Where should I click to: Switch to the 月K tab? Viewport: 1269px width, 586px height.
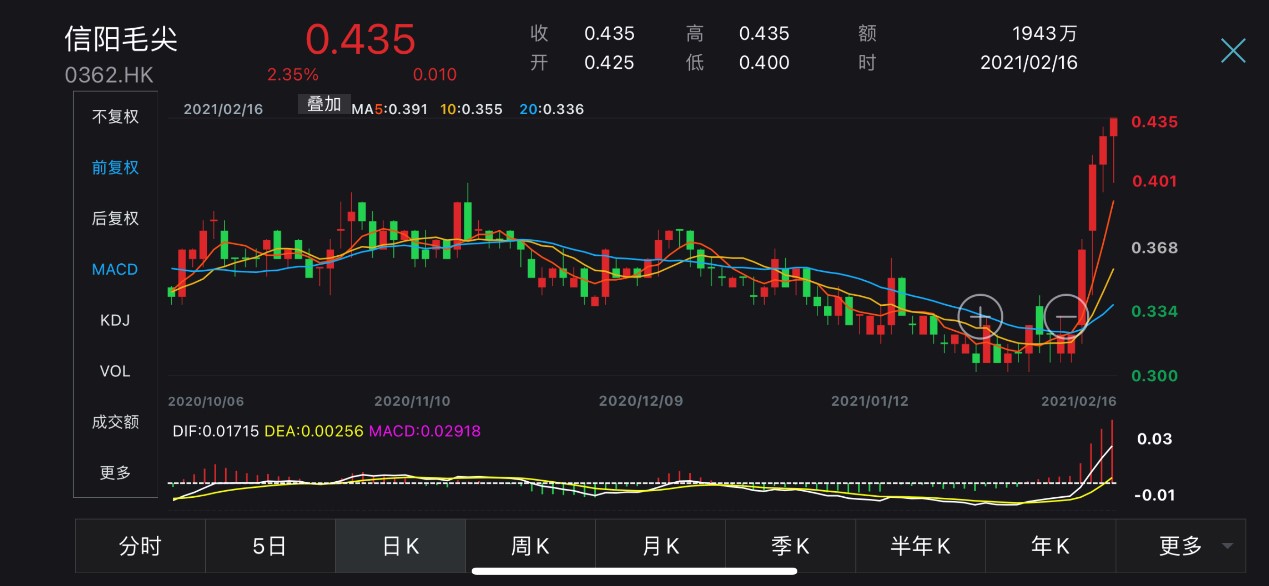[660, 546]
